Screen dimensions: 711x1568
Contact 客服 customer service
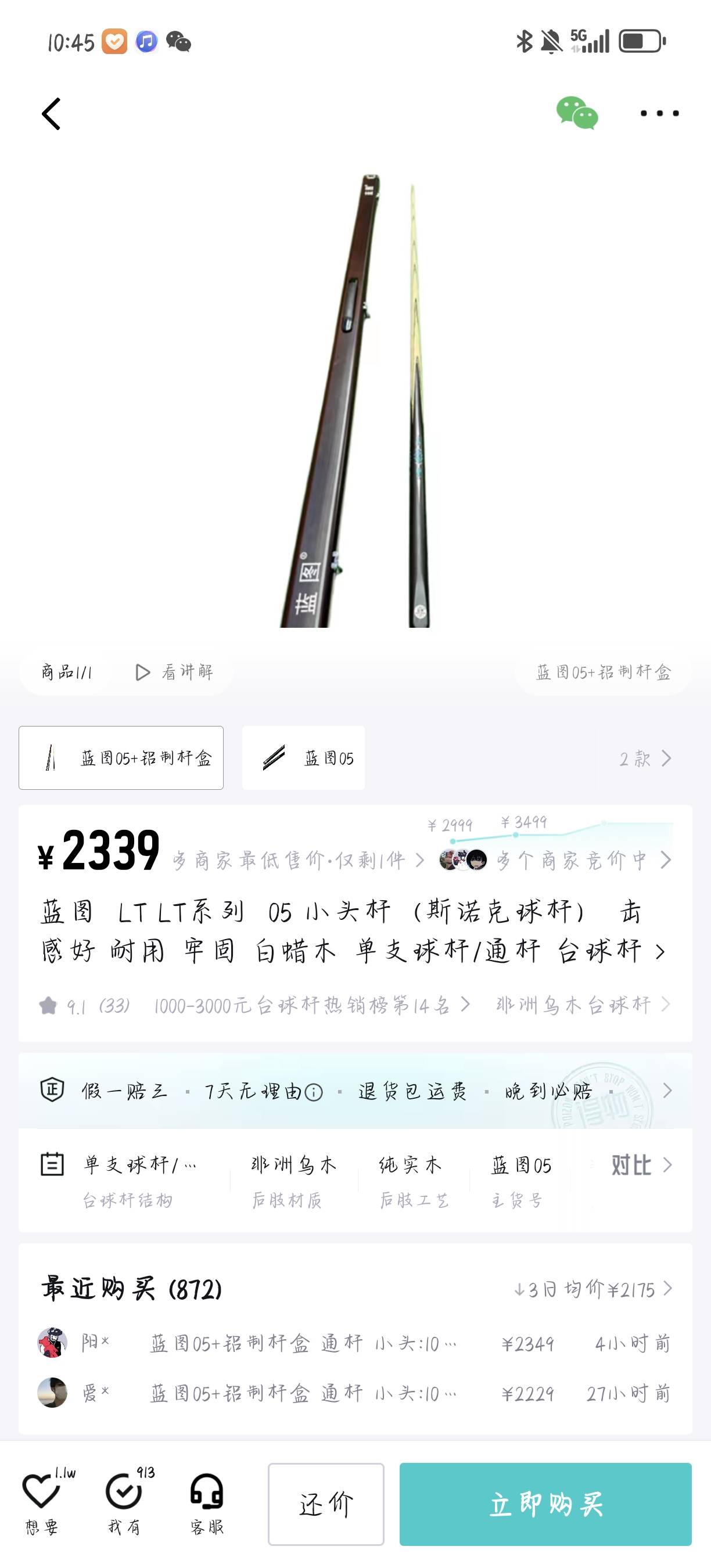pyautogui.click(x=207, y=1502)
